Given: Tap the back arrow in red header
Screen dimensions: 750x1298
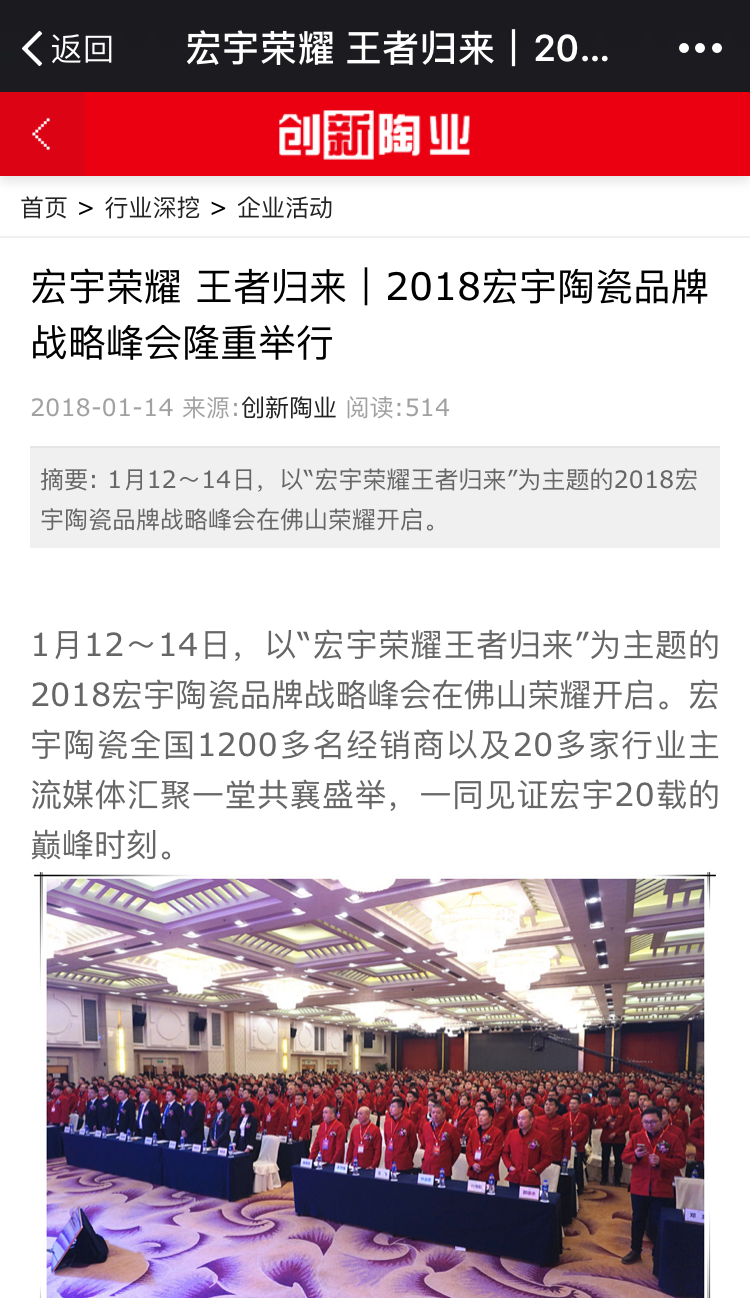Looking at the screenshot, I should [x=41, y=134].
